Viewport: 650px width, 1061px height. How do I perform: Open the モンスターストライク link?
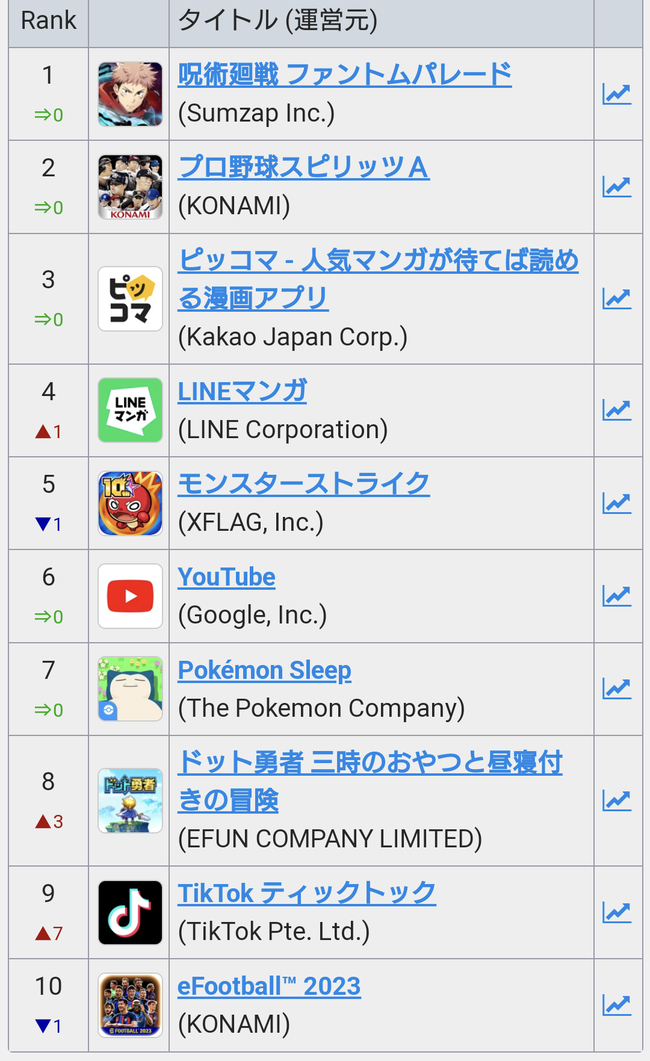point(304,484)
